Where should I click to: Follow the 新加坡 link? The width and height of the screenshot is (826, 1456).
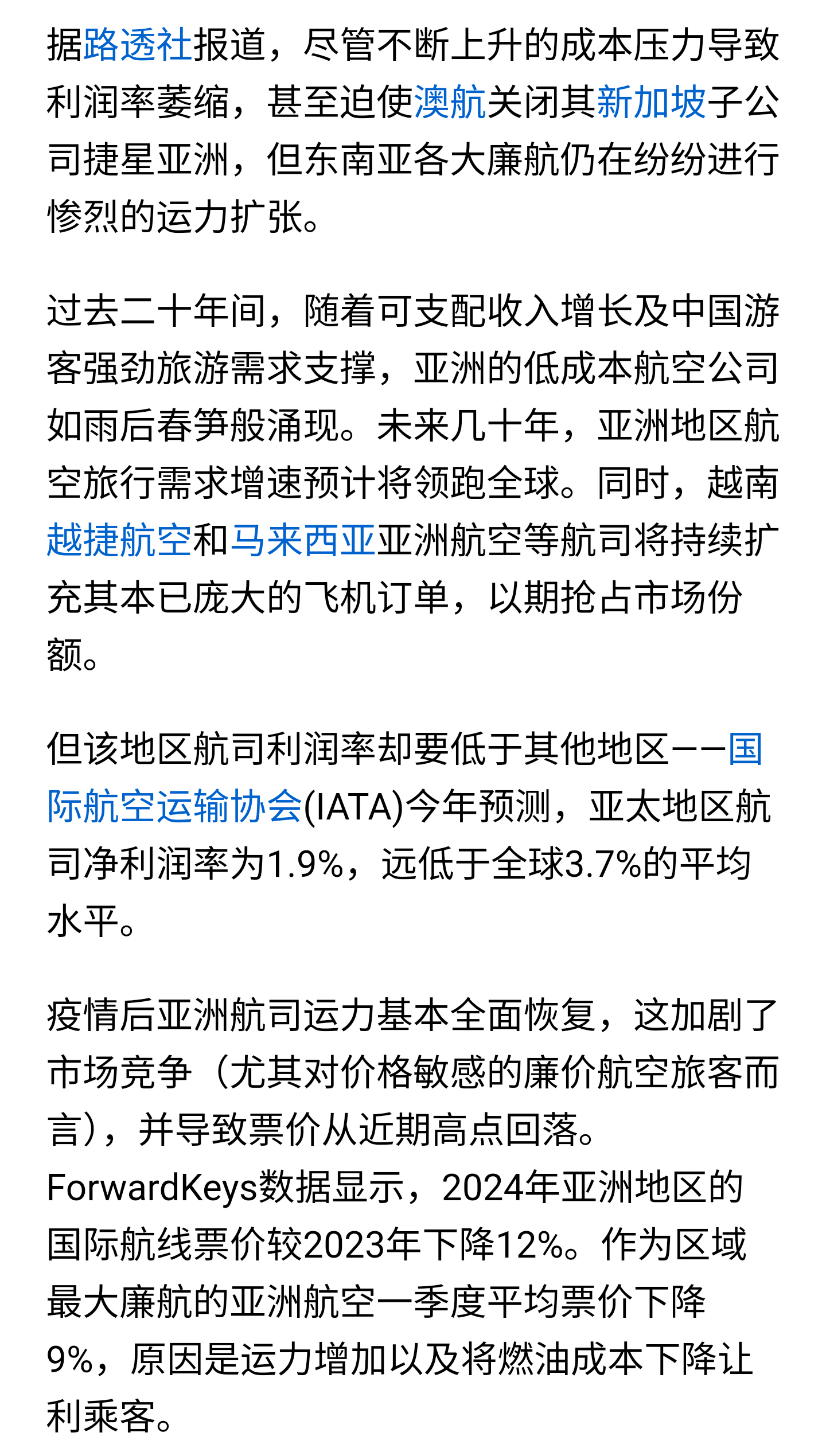point(651,102)
